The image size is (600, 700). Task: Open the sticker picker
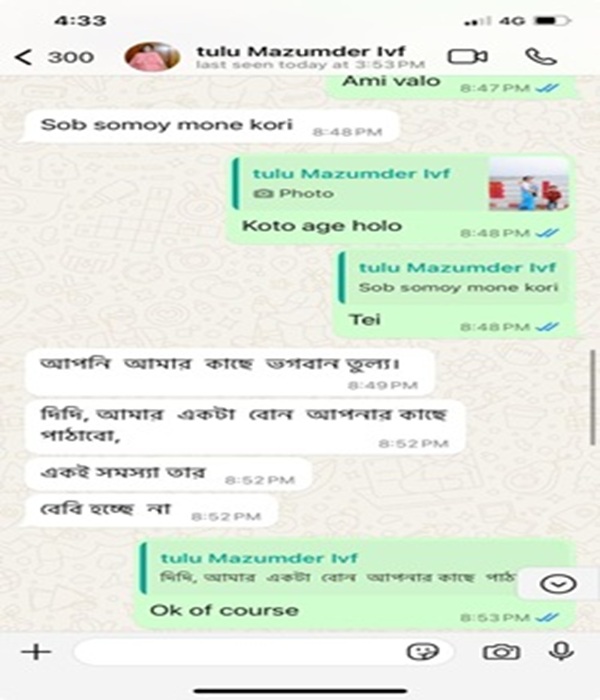pyautogui.click(x=422, y=652)
